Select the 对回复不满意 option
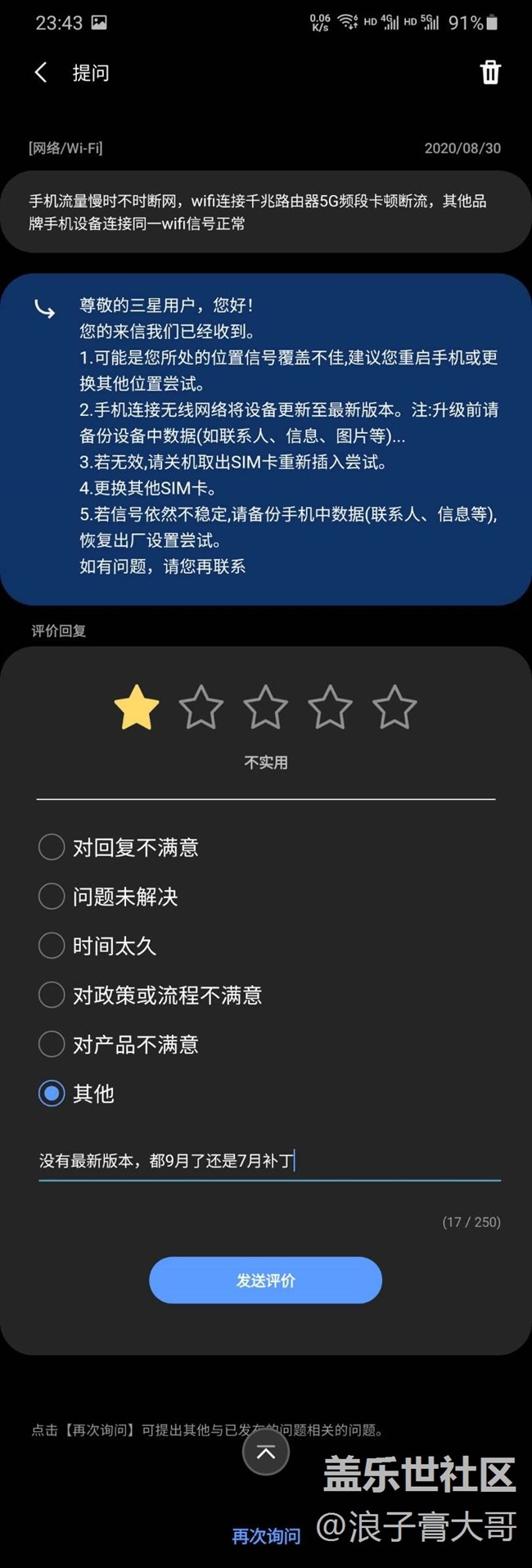Screen dimensions: 532x1568 pos(52,847)
